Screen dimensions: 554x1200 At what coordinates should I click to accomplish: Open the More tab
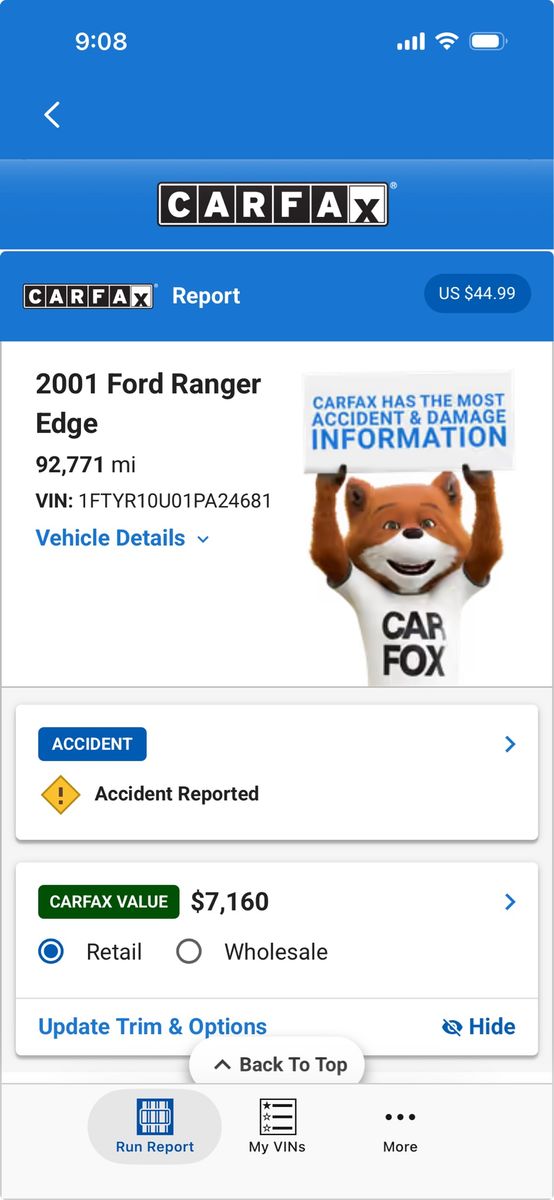click(400, 1126)
